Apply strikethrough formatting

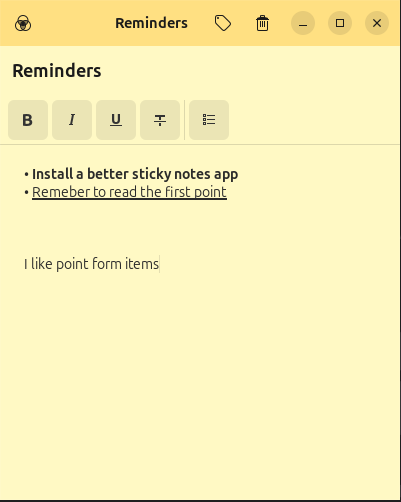click(160, 120)
